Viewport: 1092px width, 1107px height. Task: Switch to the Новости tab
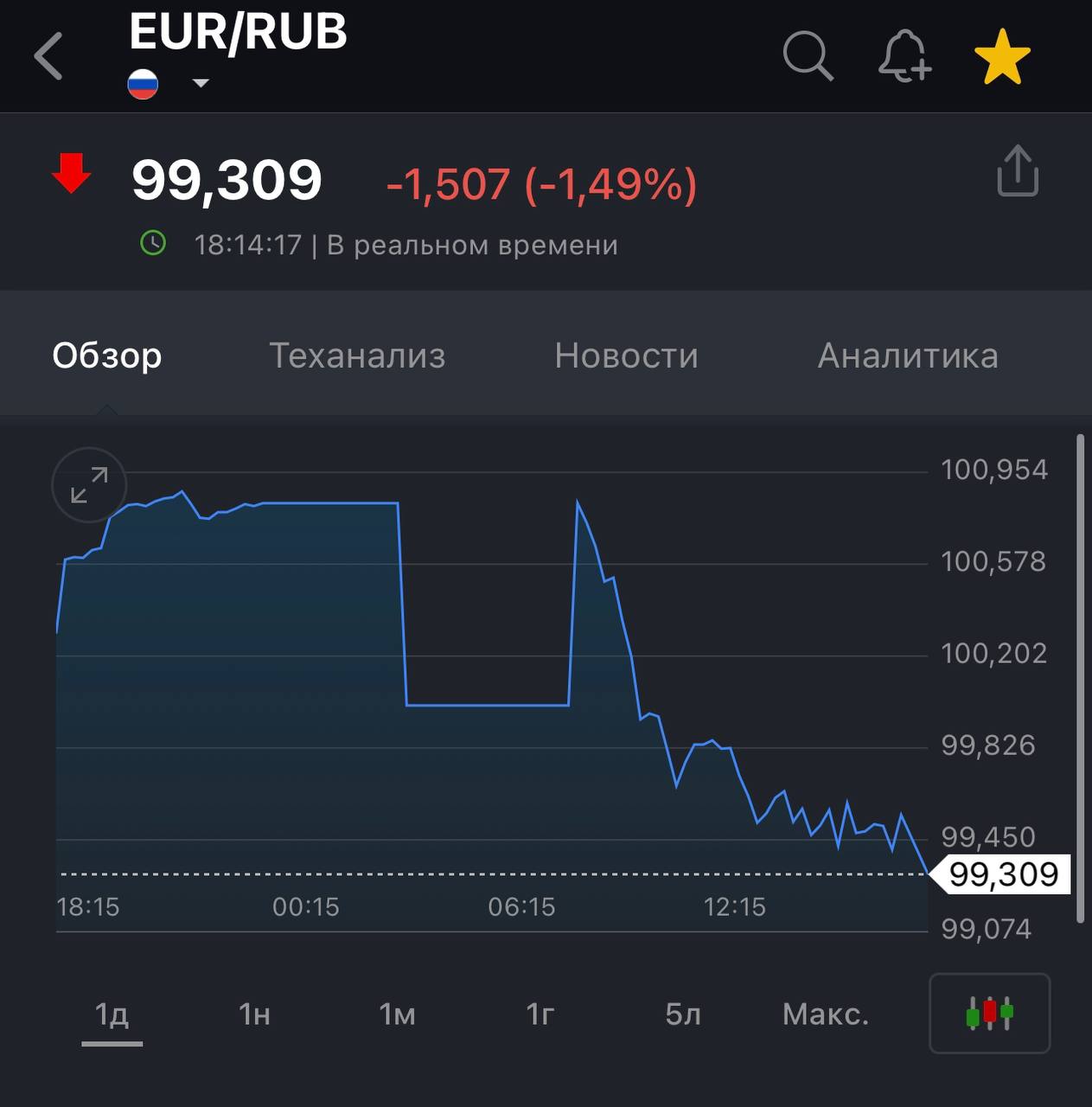626,355
